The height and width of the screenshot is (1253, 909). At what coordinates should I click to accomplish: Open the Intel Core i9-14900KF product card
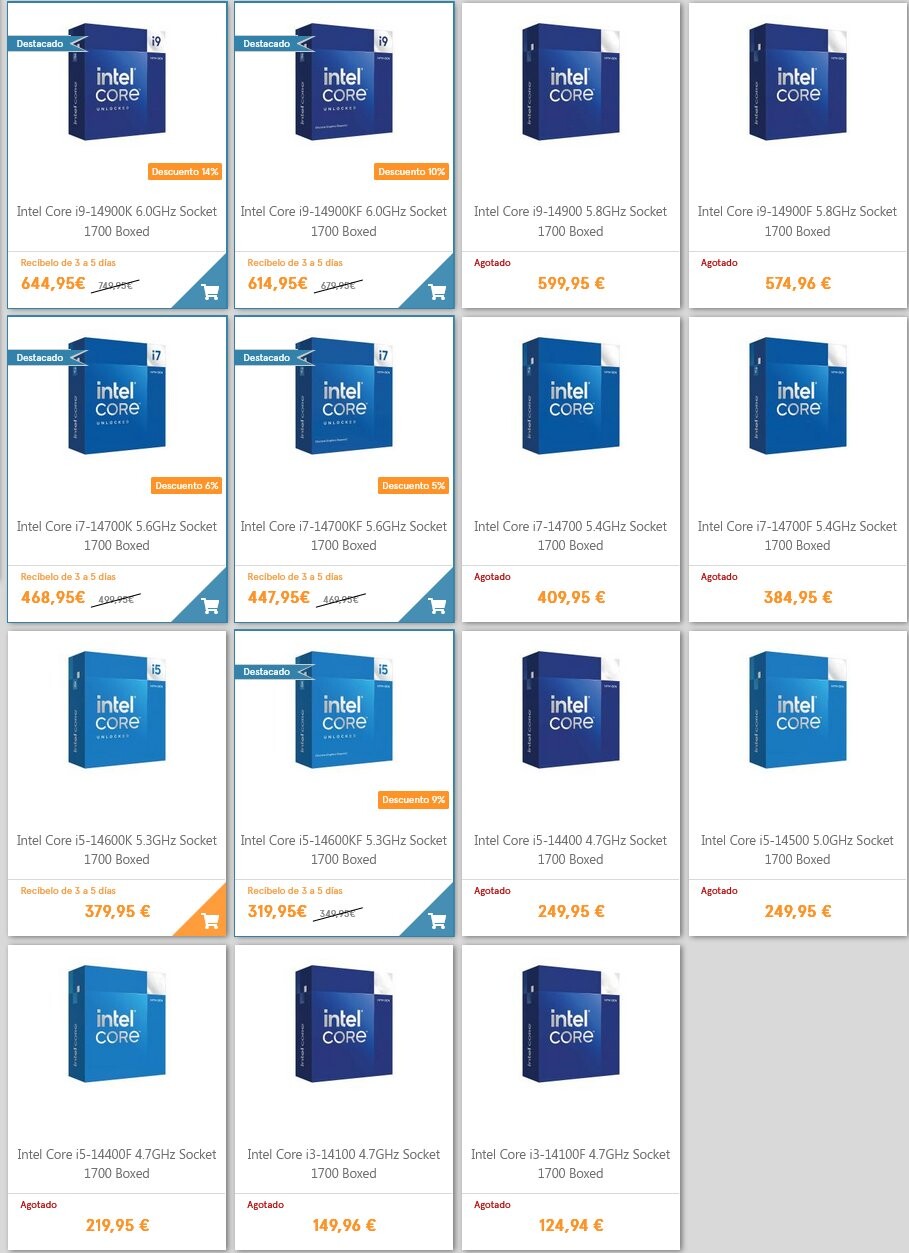coord(344,221)
